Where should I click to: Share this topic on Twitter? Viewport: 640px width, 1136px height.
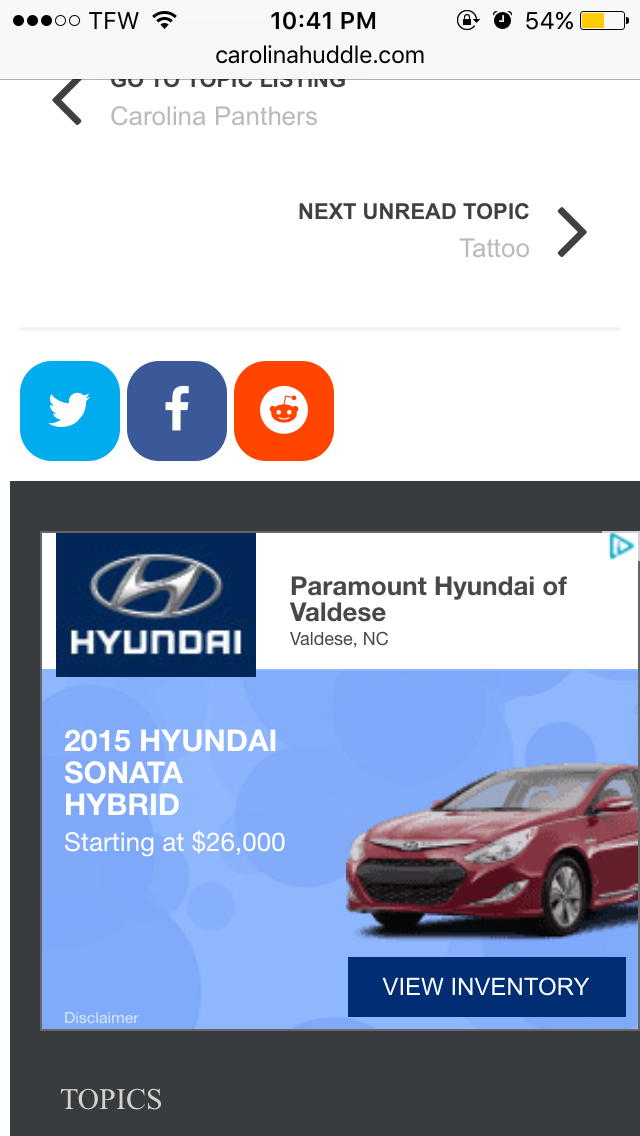[x=70, y=411]
